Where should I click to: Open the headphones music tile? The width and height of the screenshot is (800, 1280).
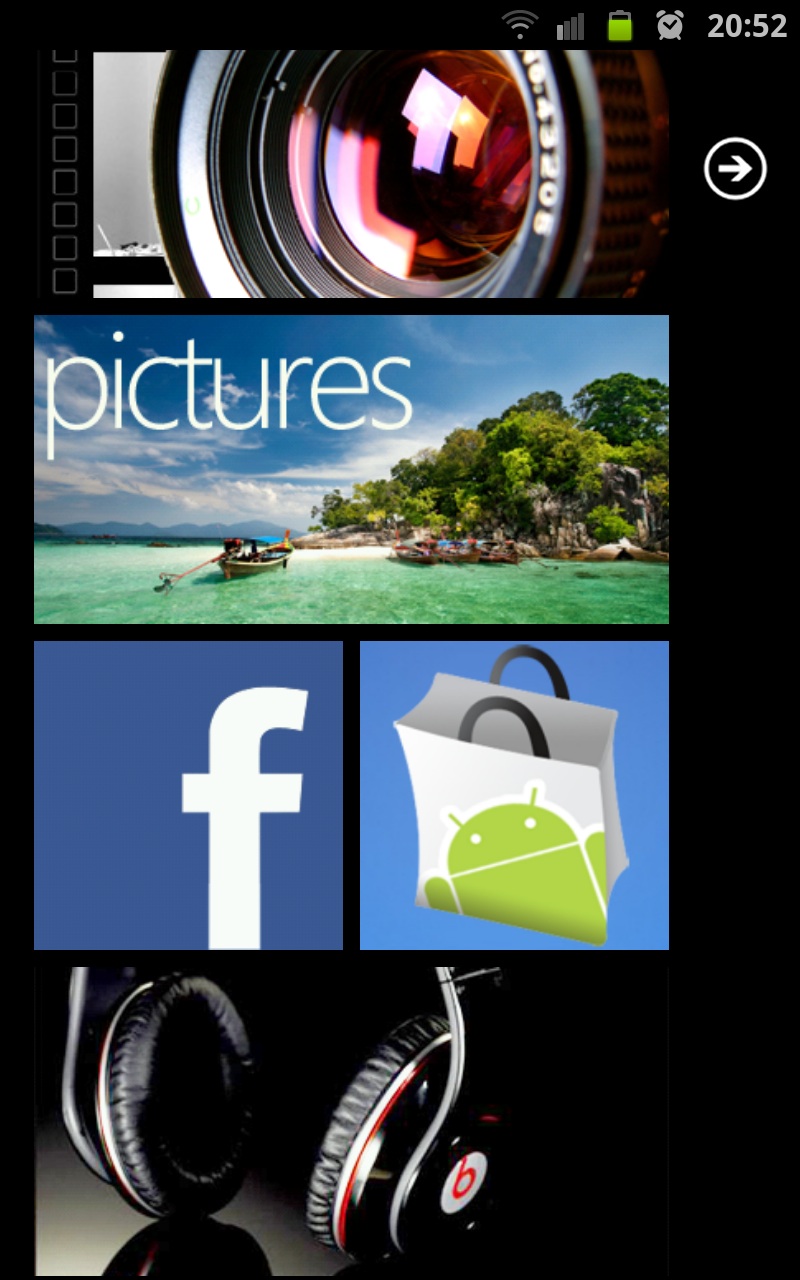(x=351, y=1121)
